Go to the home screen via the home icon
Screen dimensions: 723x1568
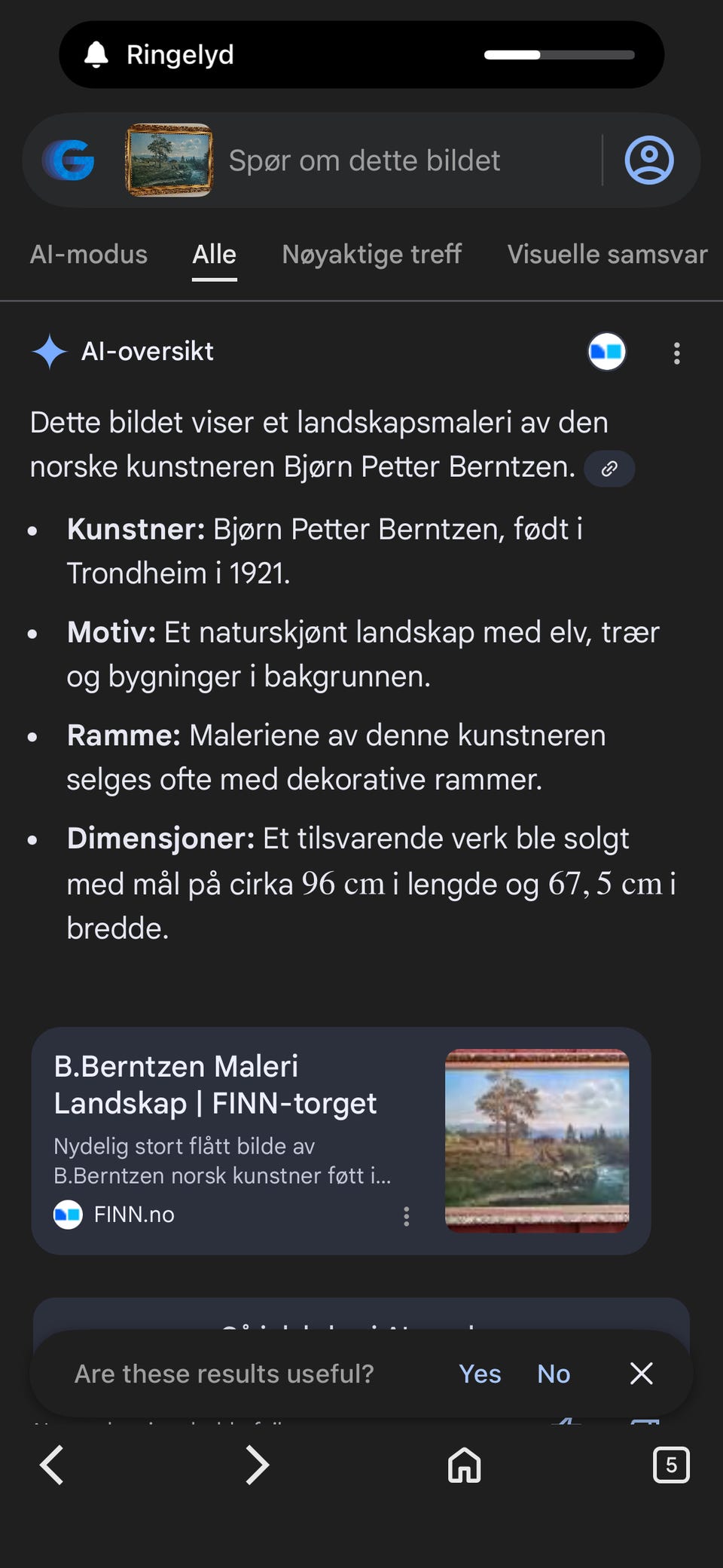coord(463,1465)
